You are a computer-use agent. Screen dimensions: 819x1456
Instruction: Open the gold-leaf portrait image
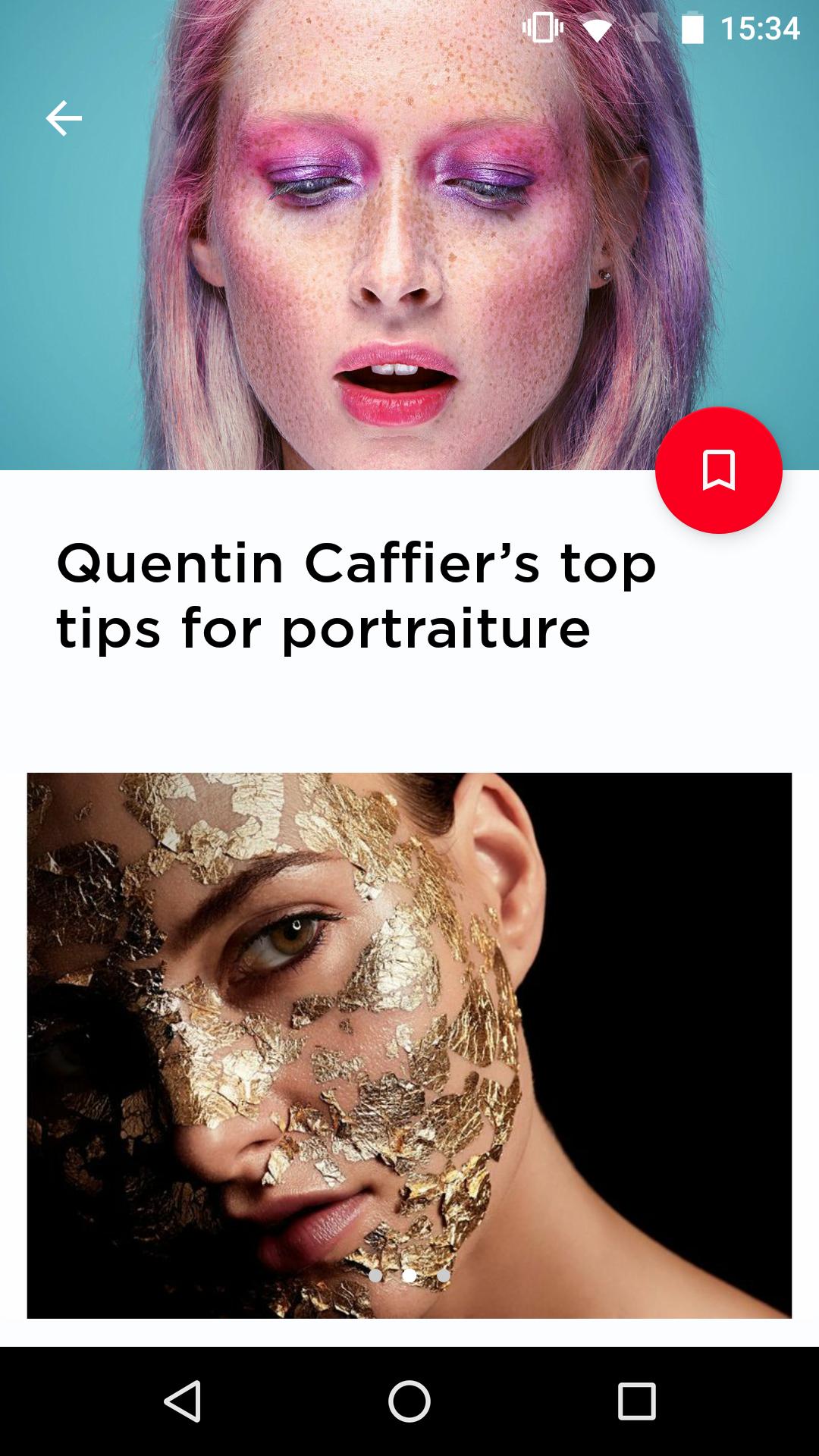click(x=409, y=1045)
